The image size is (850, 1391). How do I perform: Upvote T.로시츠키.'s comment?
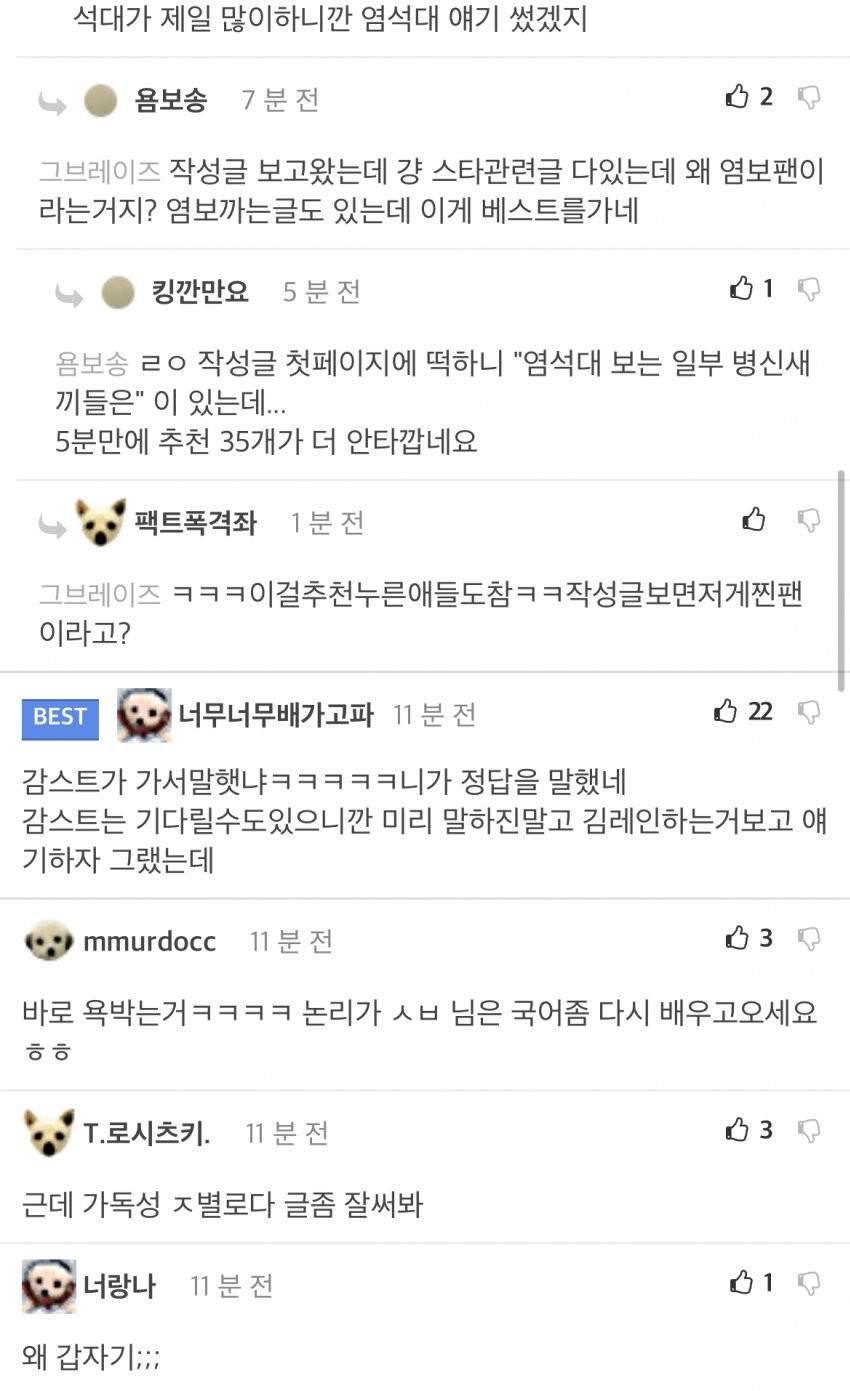tap(738, 1130)
